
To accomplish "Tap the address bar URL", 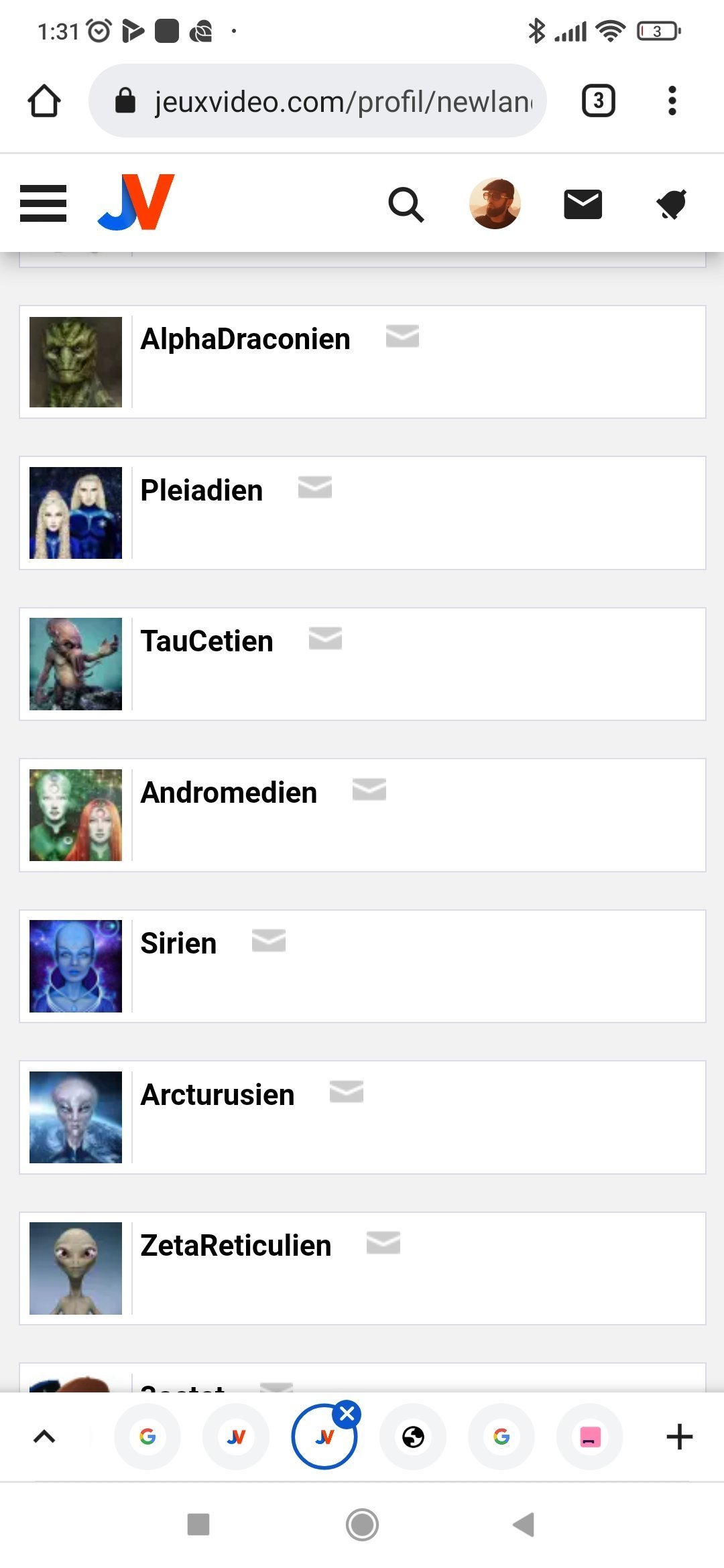I will 342,102.
